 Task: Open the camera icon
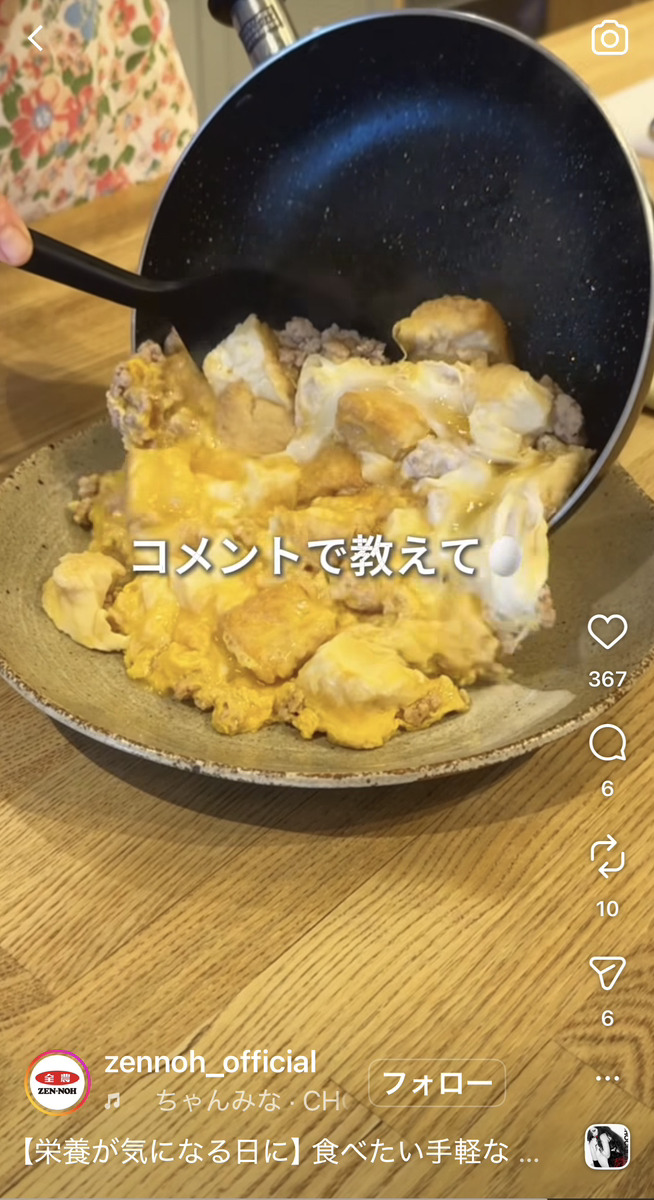(609, 39)
